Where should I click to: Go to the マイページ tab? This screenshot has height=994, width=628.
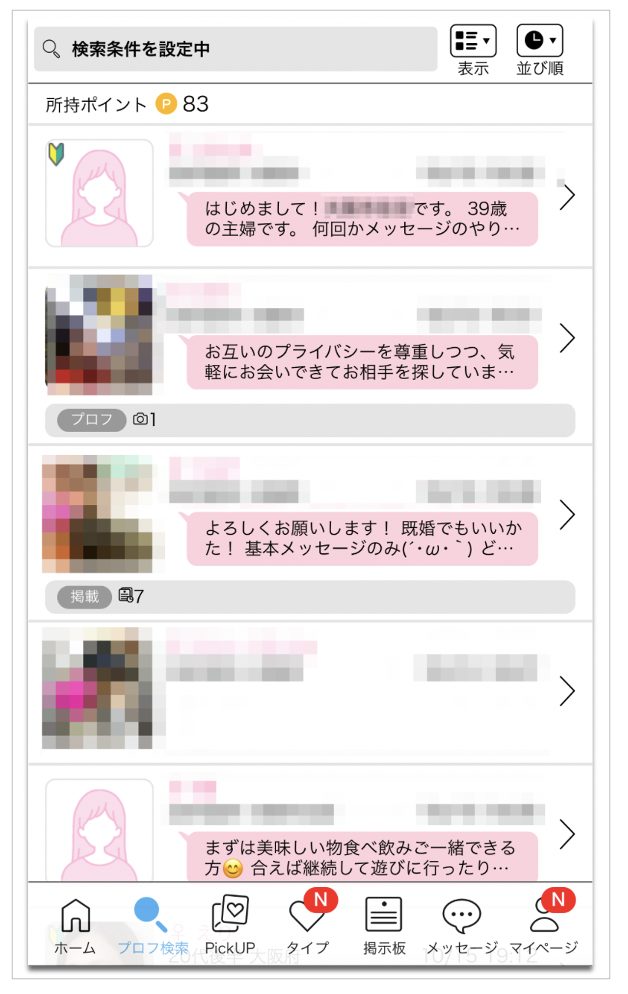coord(543,927)
